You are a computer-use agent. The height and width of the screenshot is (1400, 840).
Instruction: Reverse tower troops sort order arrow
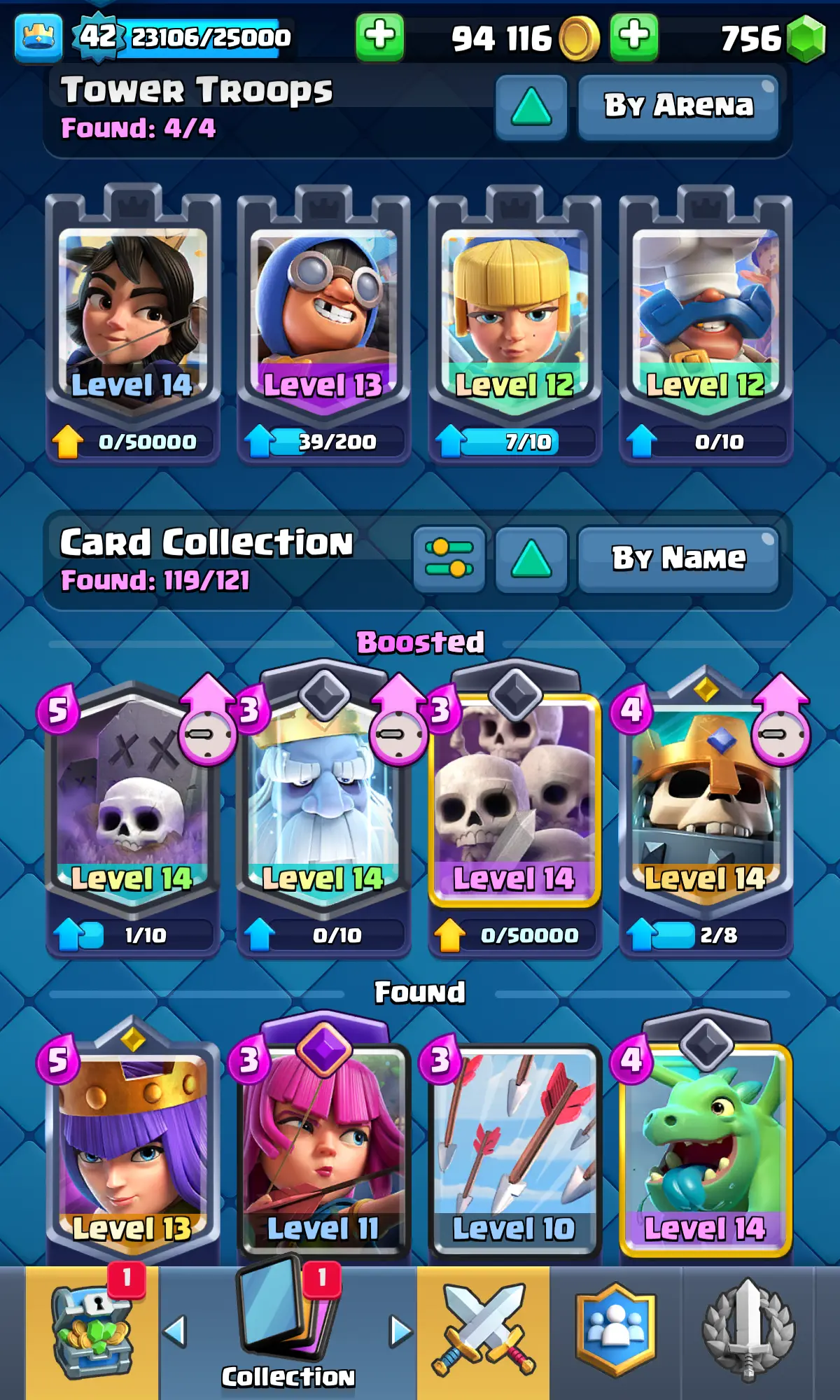[x=531, y=107]
